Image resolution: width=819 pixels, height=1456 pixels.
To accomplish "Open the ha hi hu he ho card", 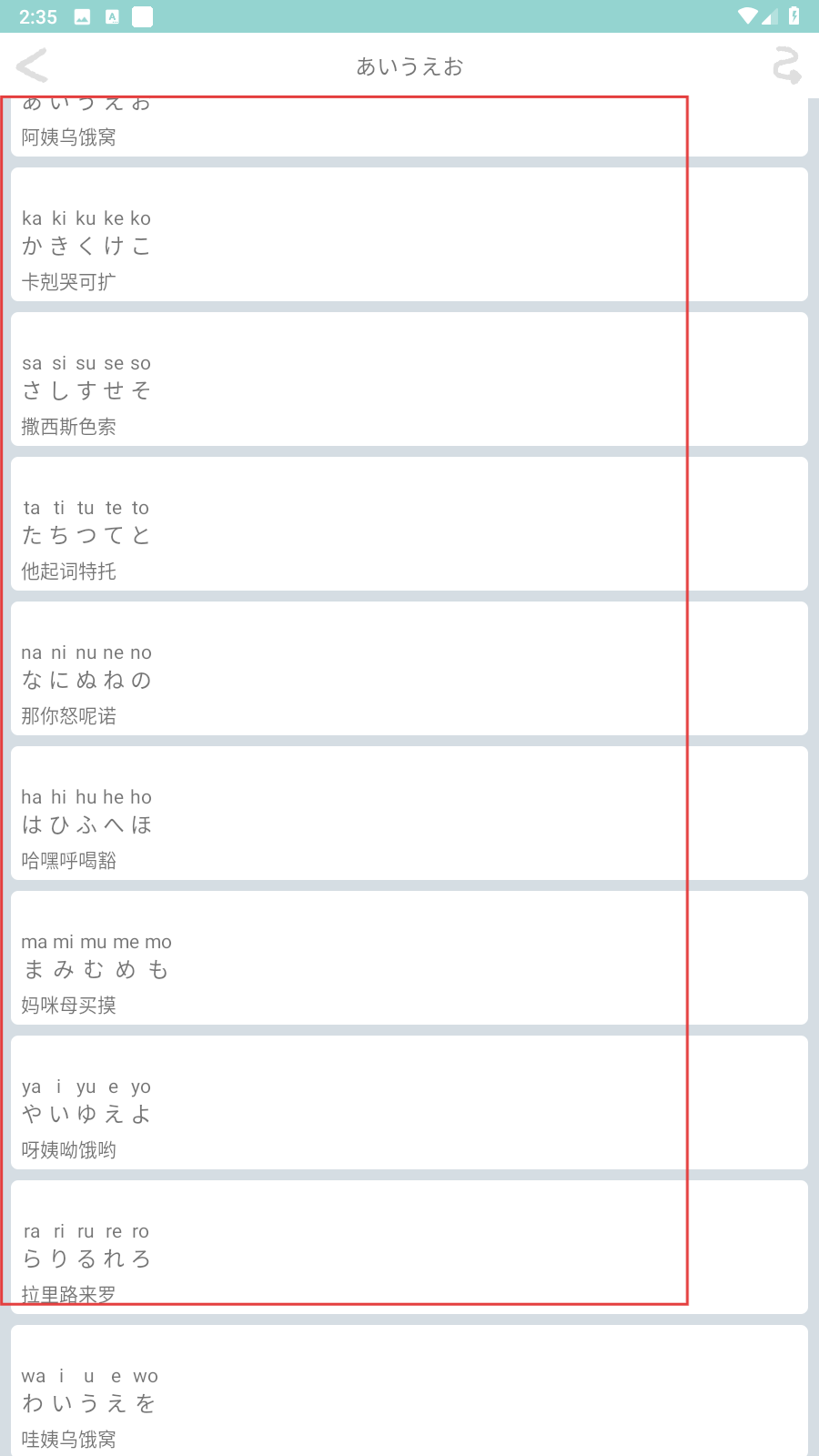I will [x=409, y=814].
